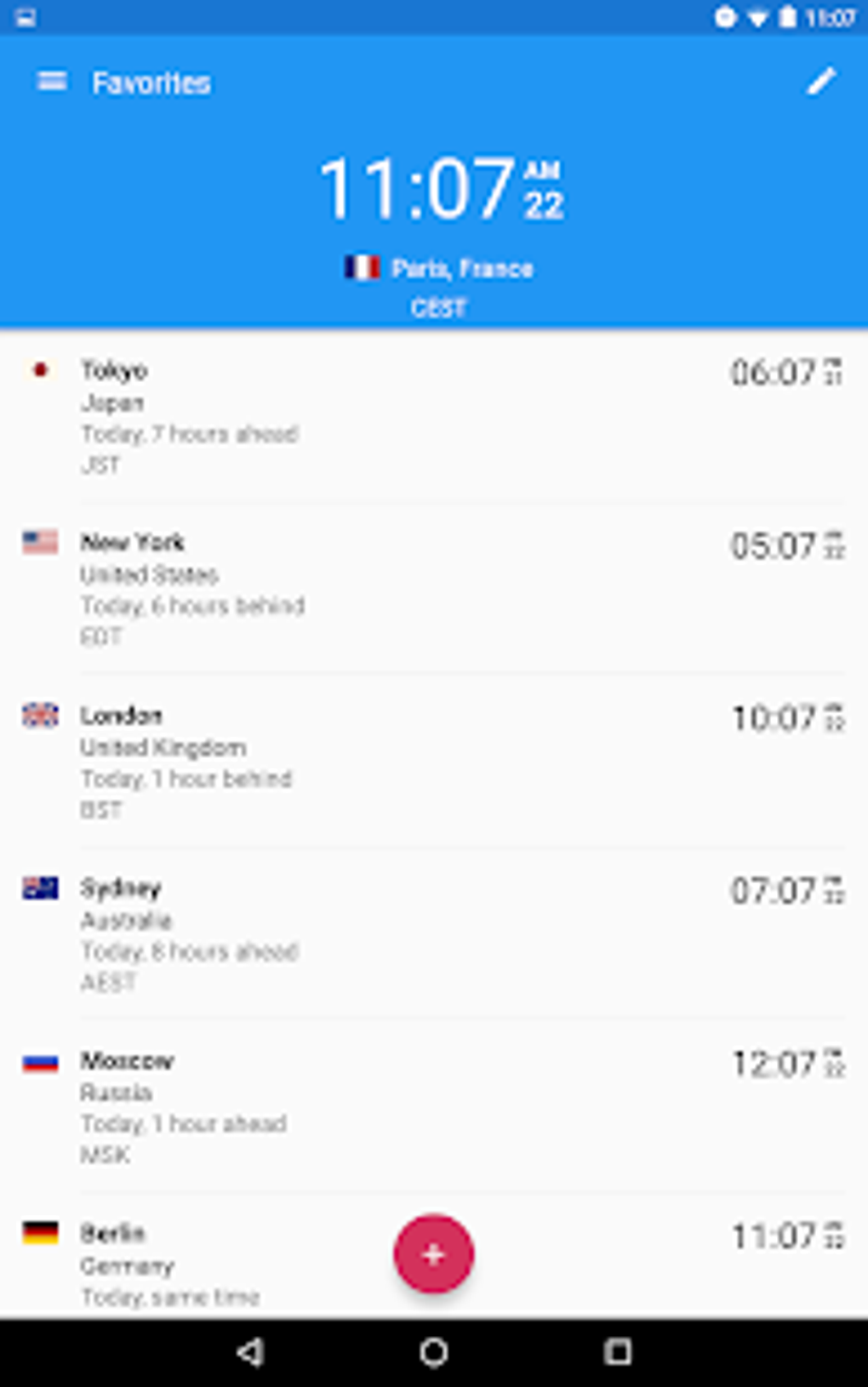
Task: Tap the Paris, France home location
Action: click(x=440, y=269)
